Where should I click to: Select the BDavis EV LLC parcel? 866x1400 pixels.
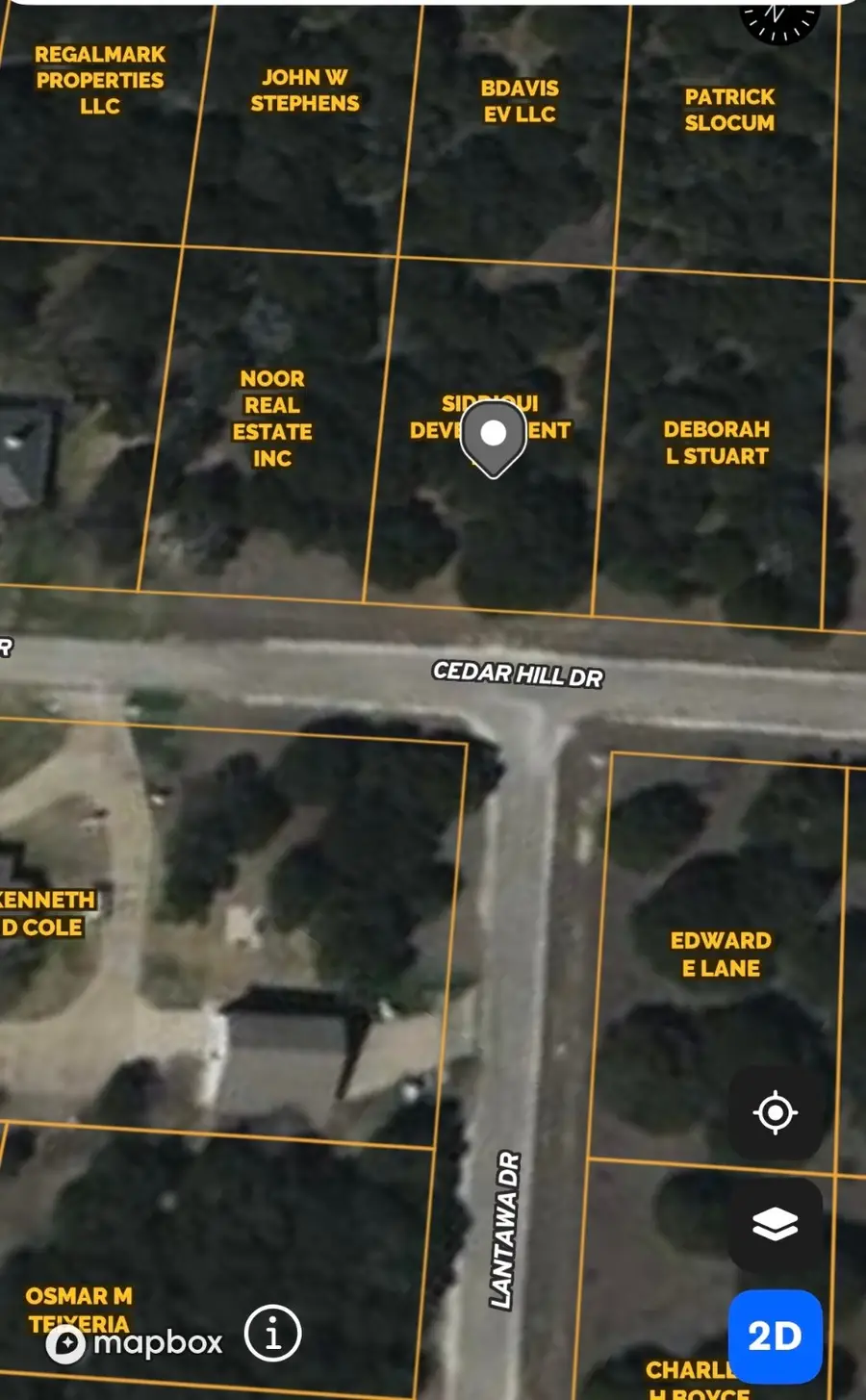pos(520,101)
